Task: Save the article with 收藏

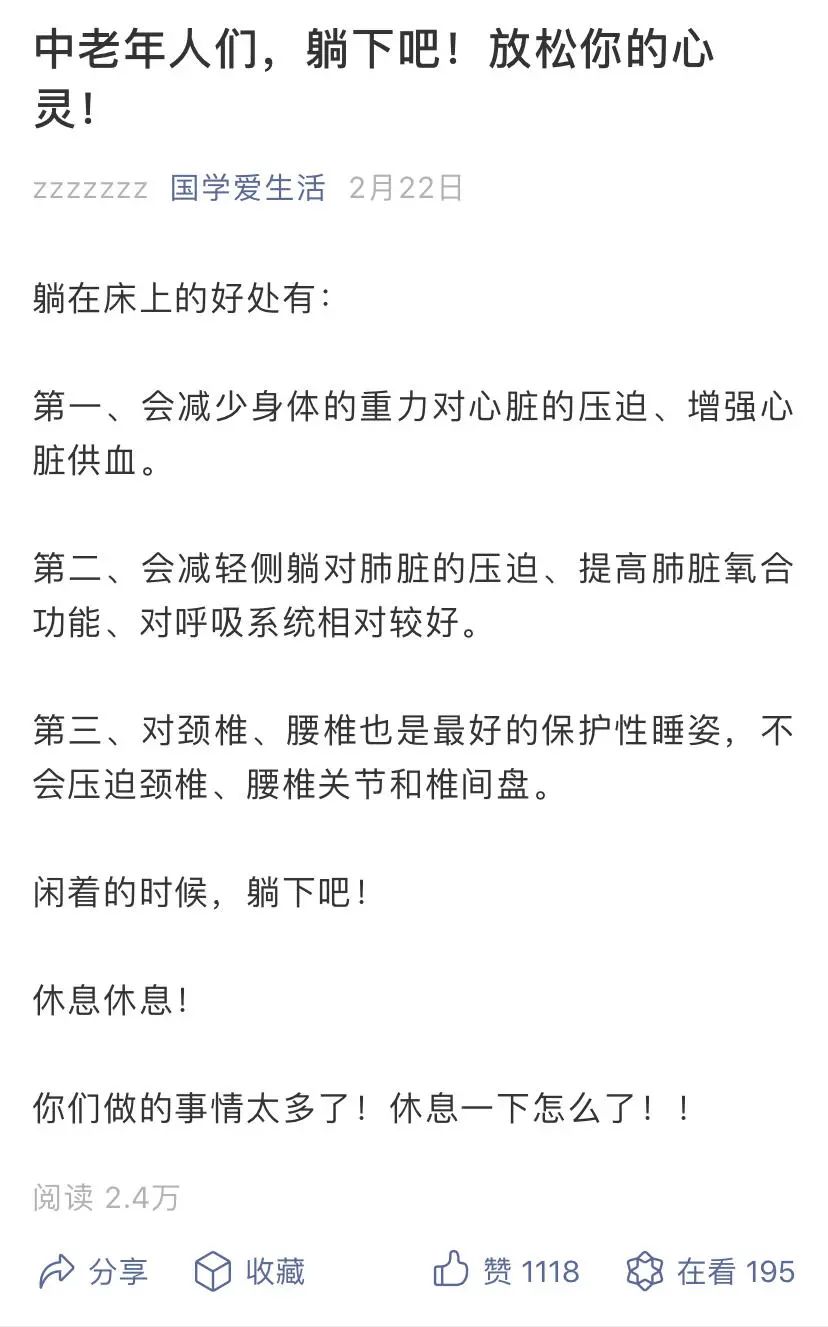Action: (249, 1272)
